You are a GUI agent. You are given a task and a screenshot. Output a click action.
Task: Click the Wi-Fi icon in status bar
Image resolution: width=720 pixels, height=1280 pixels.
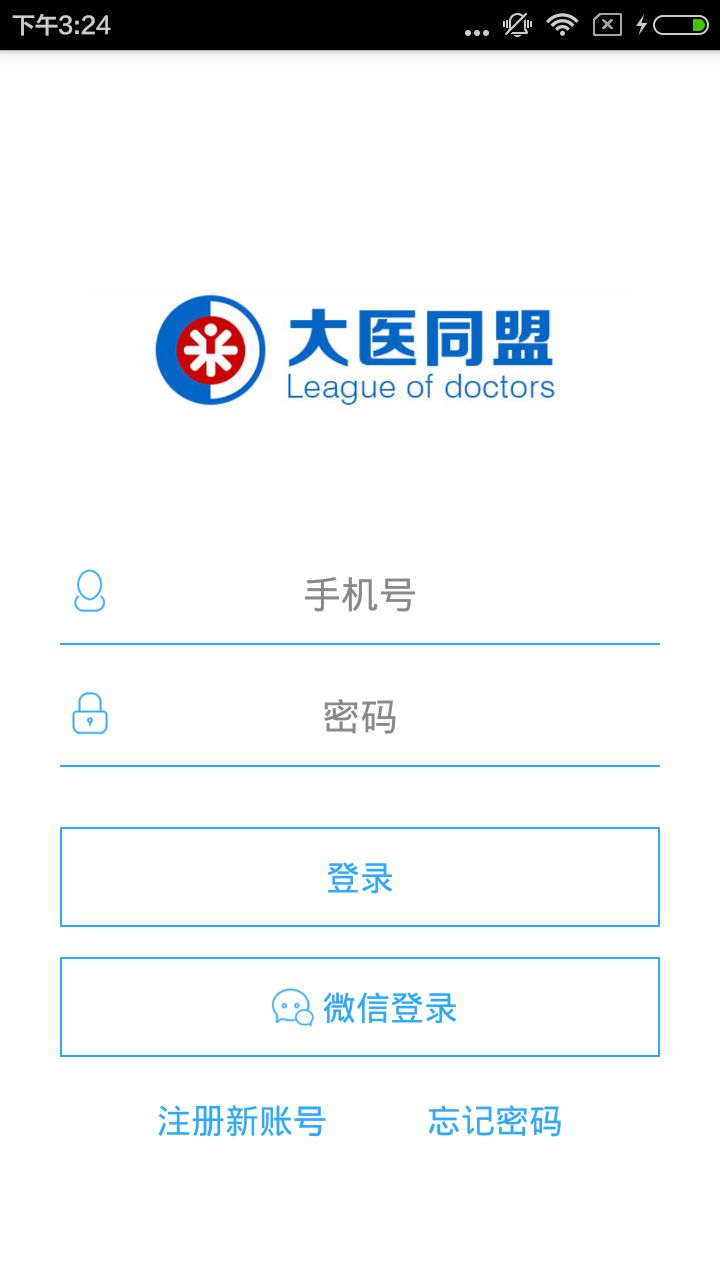point(561,26)
